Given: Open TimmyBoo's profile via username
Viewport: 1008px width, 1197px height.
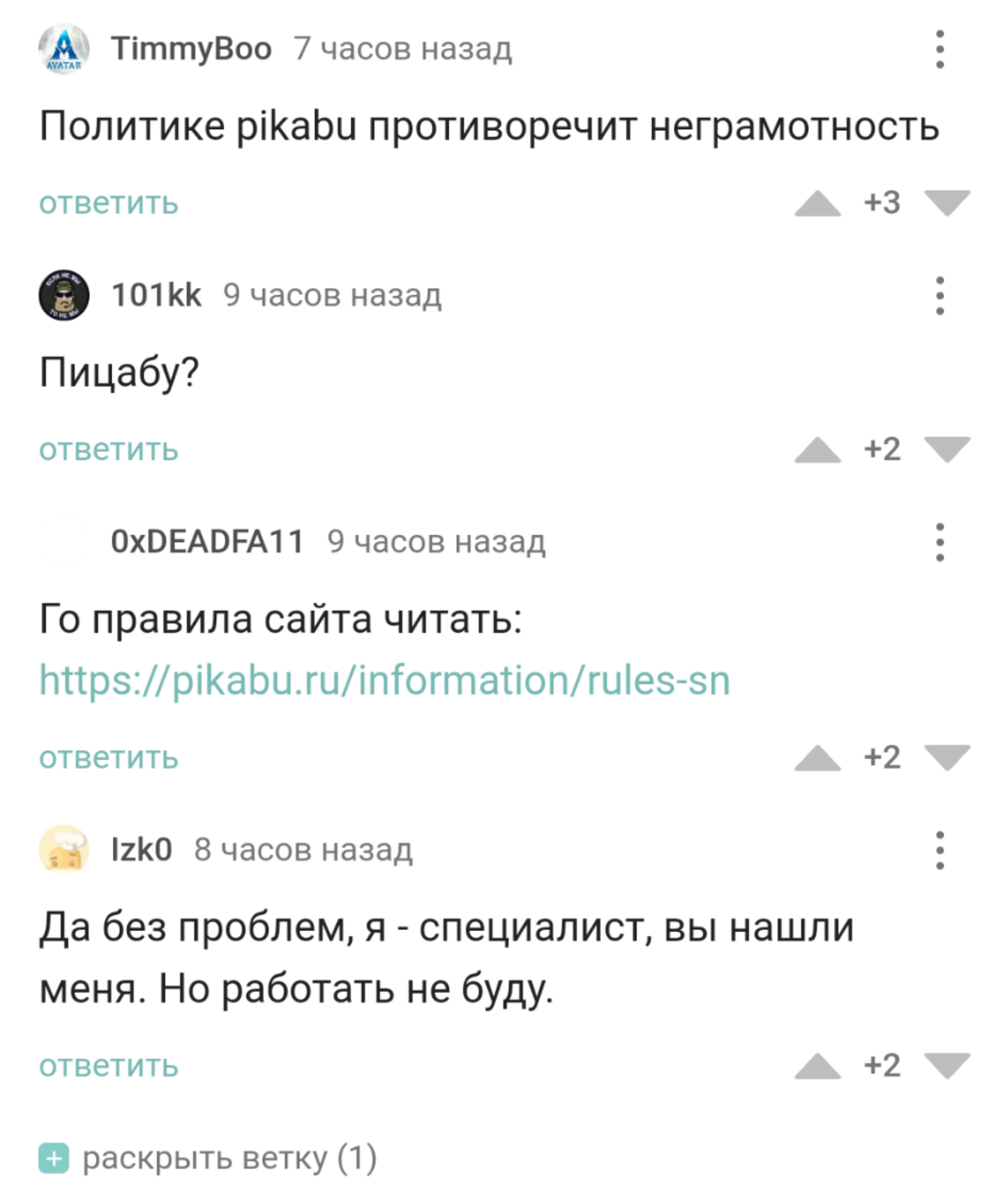Looking at the screenshot, I should (x=191, y=49).
